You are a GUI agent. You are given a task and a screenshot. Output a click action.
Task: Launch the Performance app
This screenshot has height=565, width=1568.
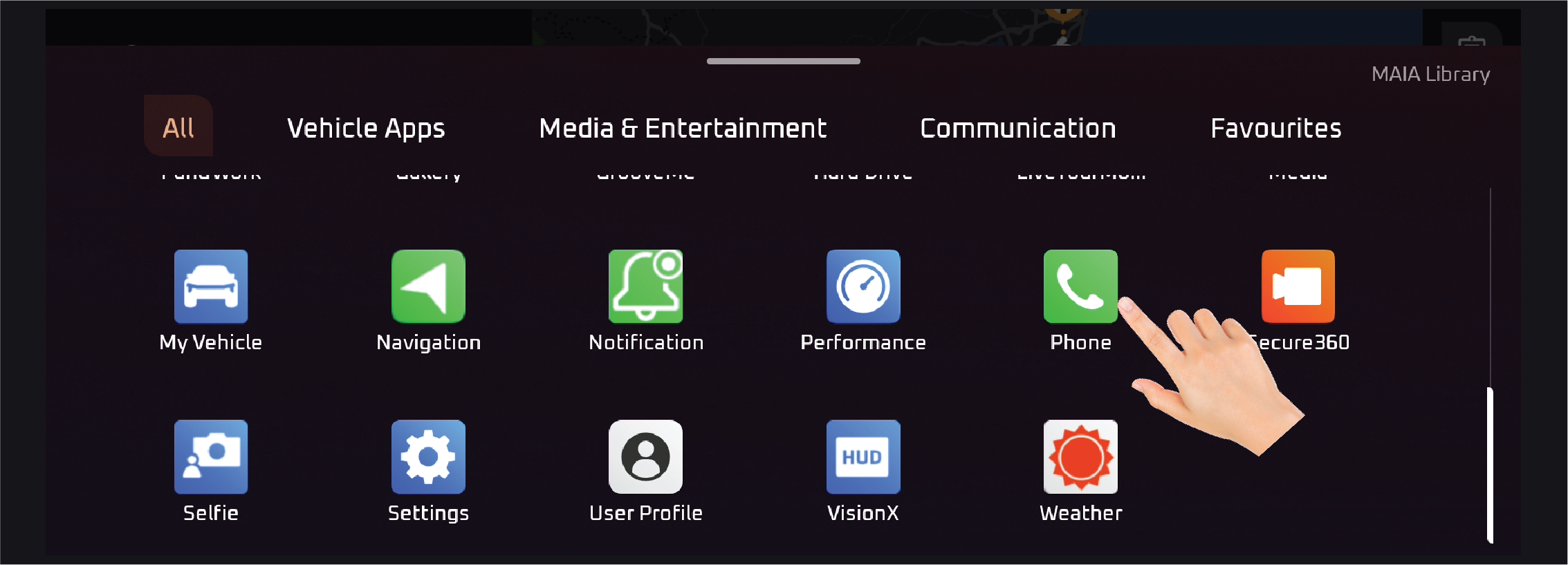(863, 287)
